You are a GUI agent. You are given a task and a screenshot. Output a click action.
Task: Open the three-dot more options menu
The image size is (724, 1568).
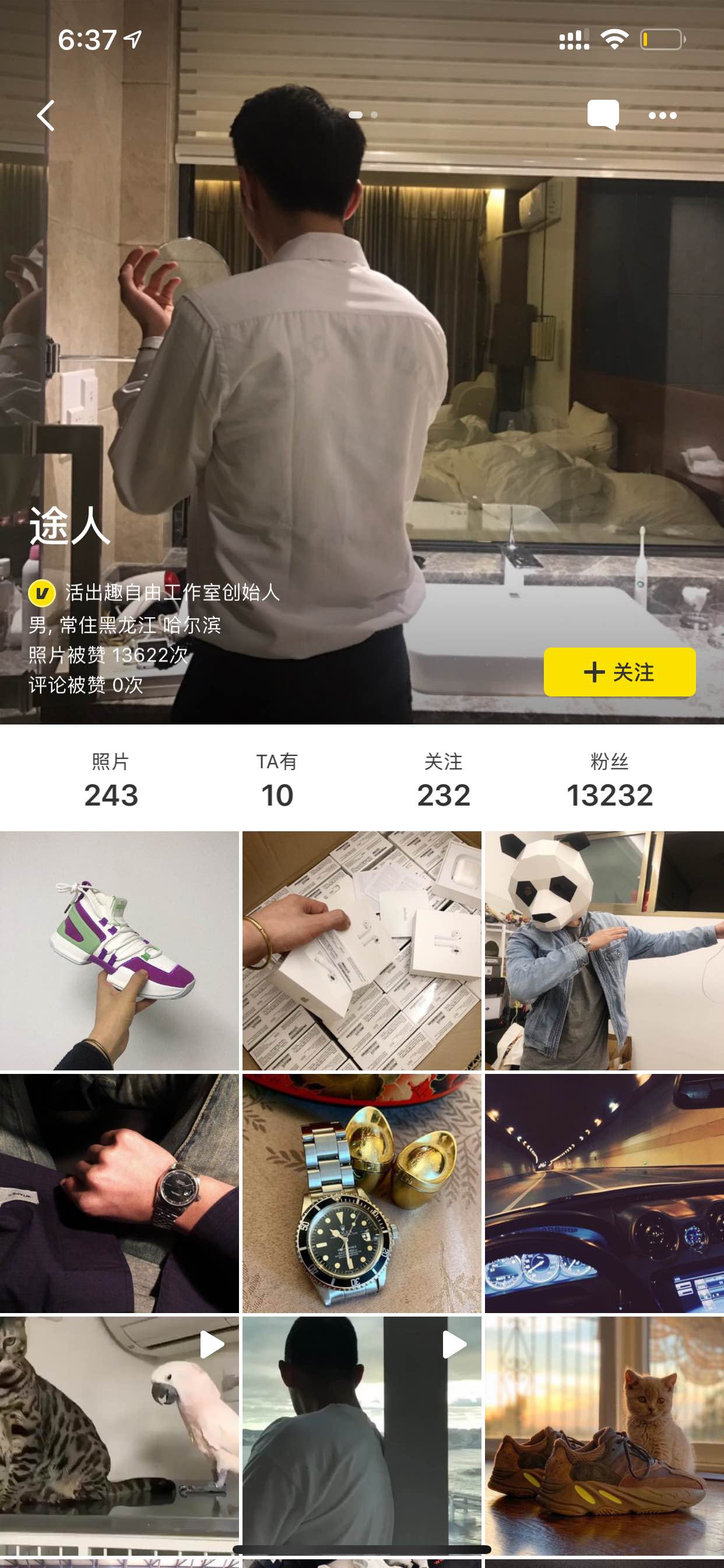click(x=663, y=116)
